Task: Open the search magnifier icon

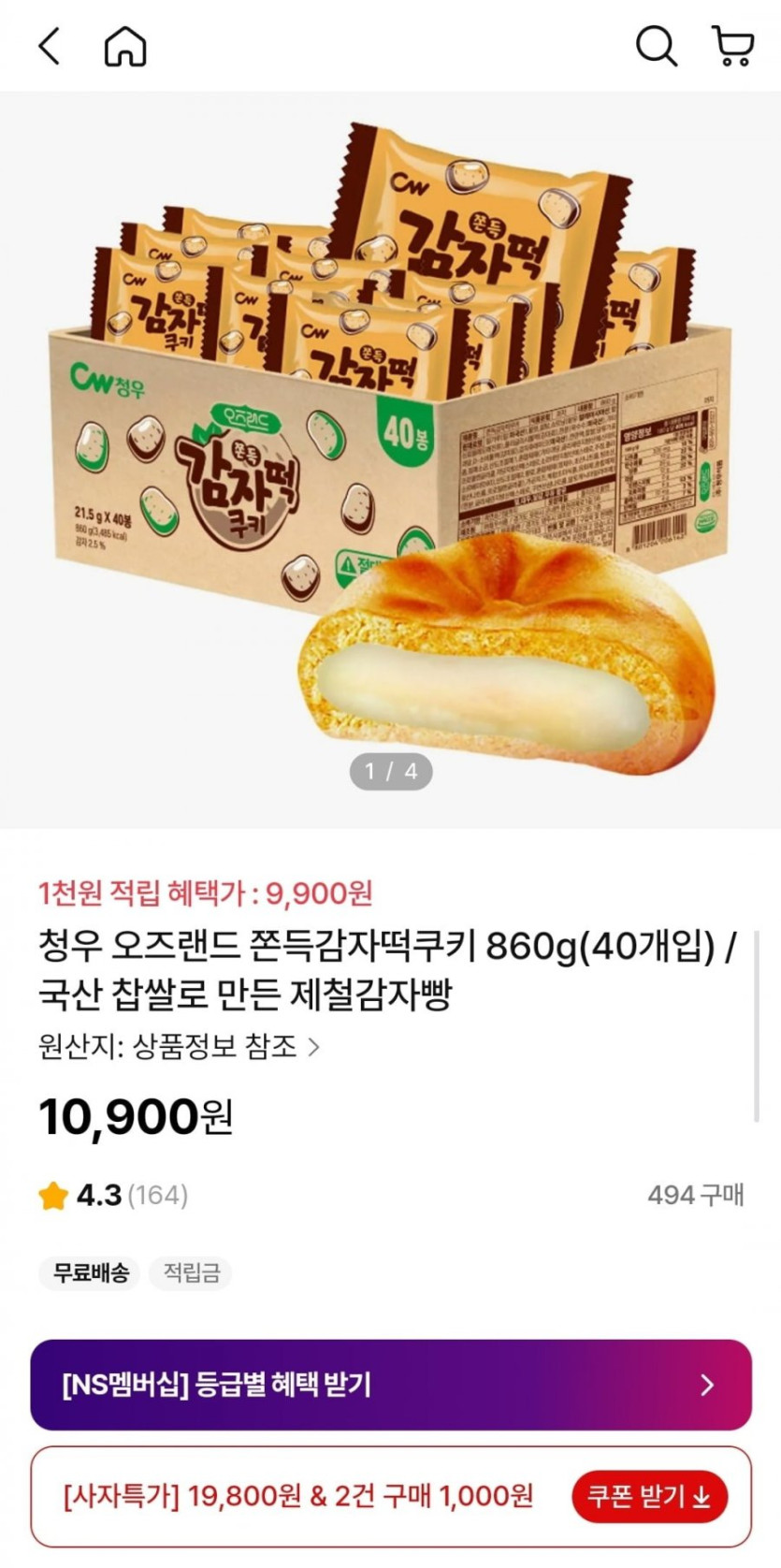Action: 658,44
